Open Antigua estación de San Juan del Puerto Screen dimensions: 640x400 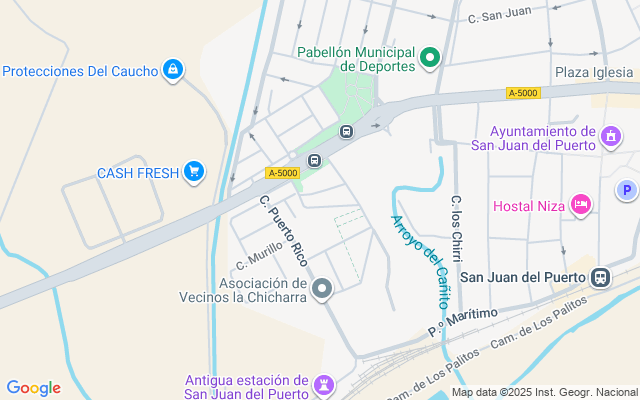pyautogui.click(x=325, y=385)
